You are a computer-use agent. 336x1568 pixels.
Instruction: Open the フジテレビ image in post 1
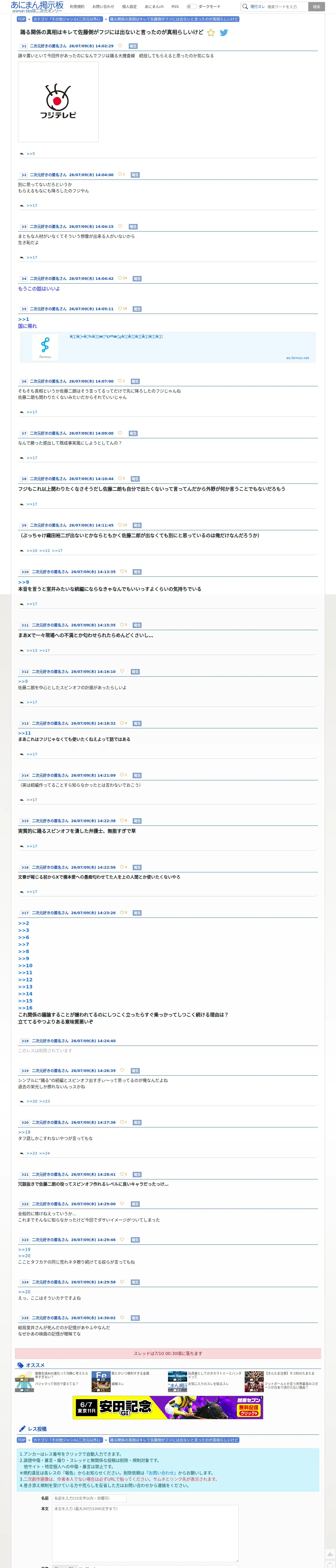click(59, 102)
